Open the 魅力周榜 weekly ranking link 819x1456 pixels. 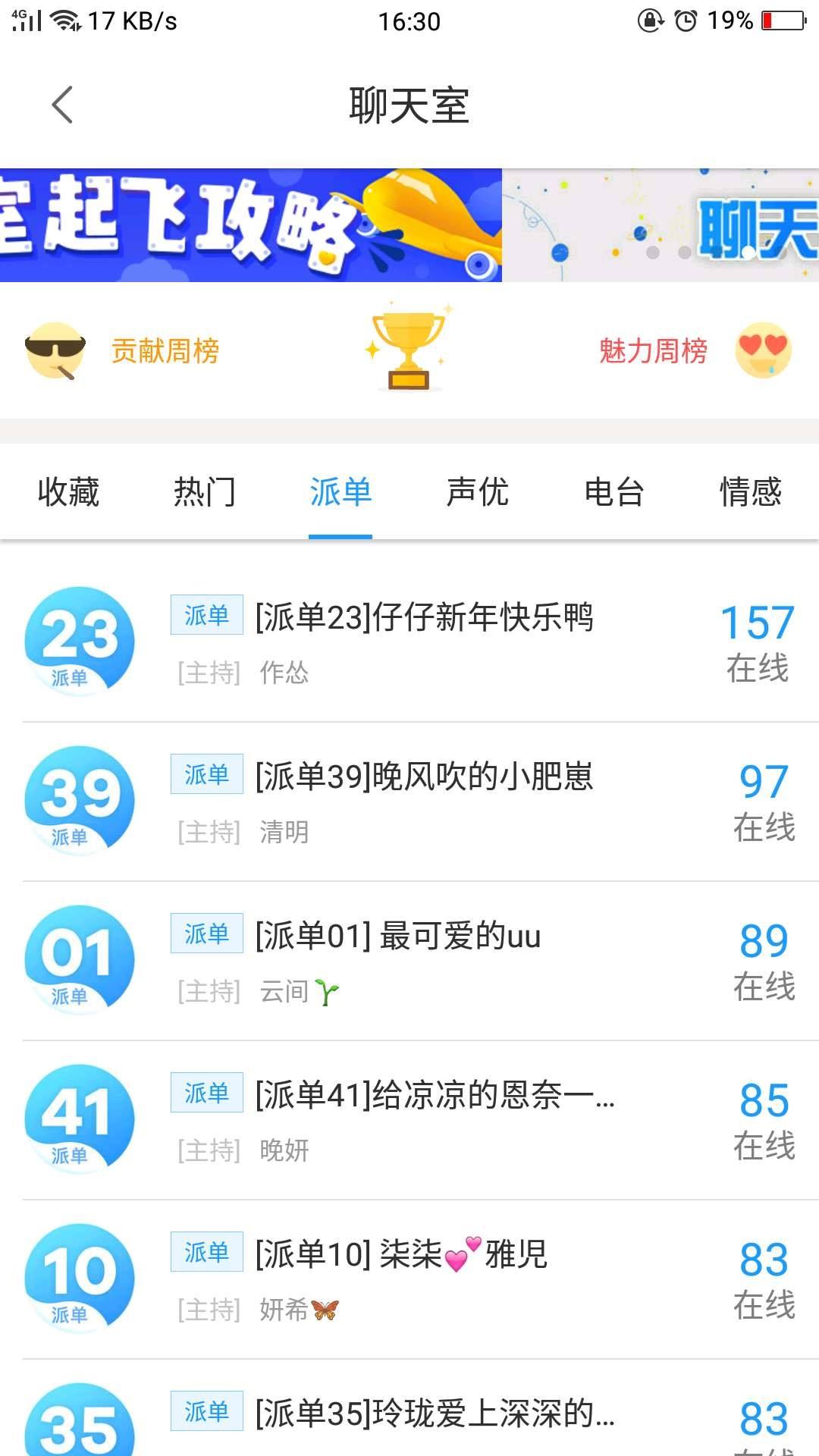pos(653,351)
